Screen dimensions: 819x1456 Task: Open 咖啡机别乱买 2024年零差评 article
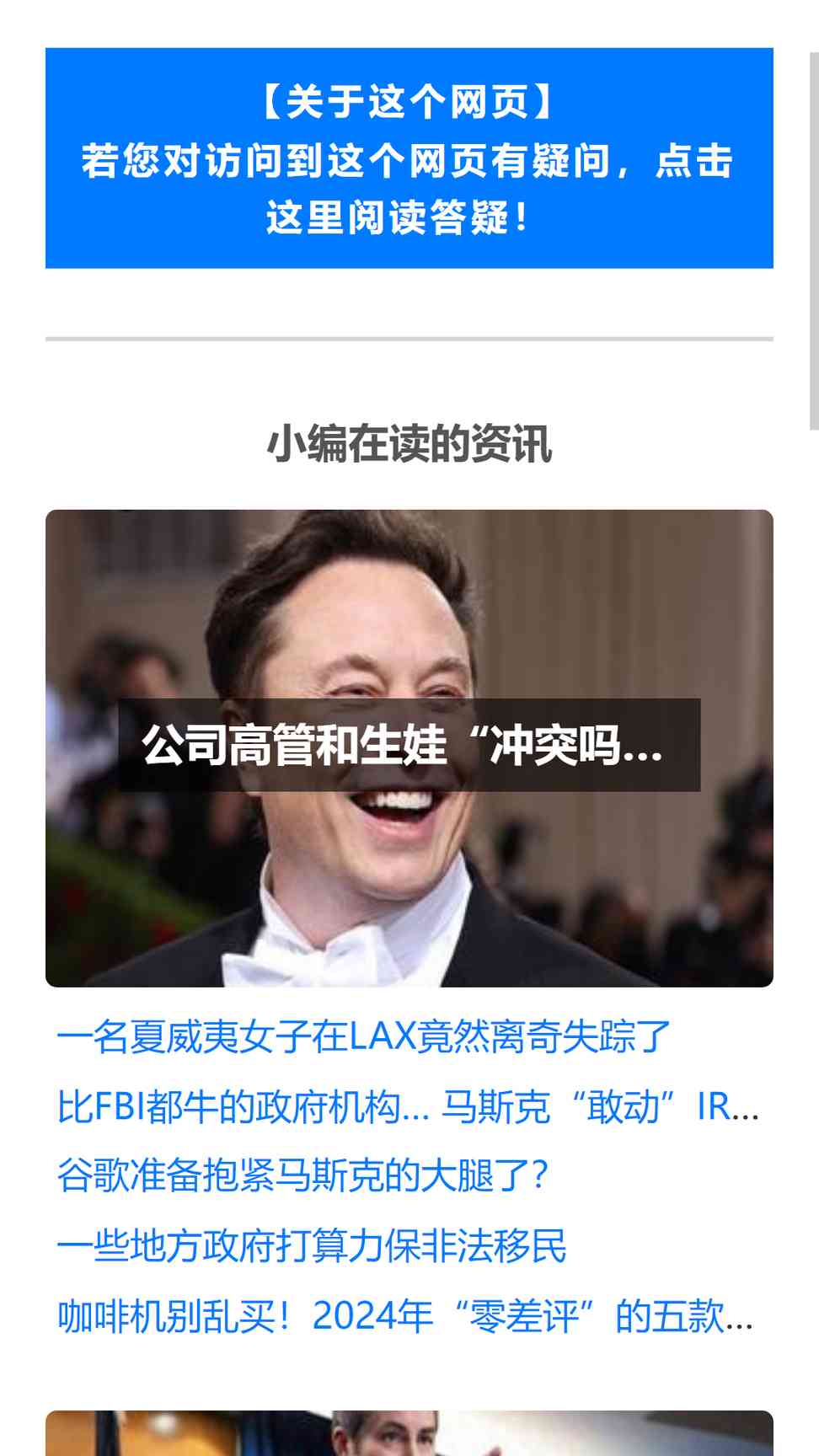pyautogui.click(x=405, y=1316)
